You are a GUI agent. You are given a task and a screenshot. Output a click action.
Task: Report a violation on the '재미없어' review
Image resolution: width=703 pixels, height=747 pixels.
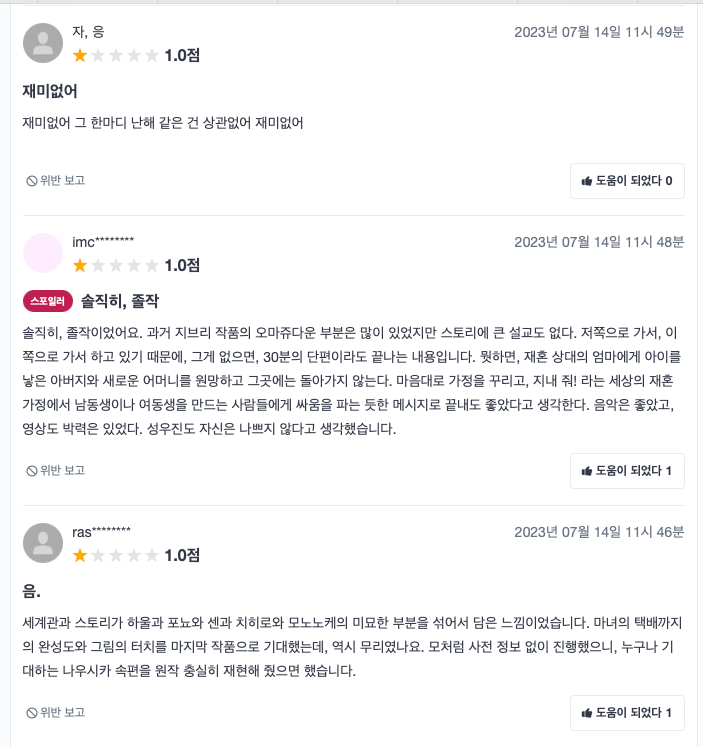(x=56, y=181)
